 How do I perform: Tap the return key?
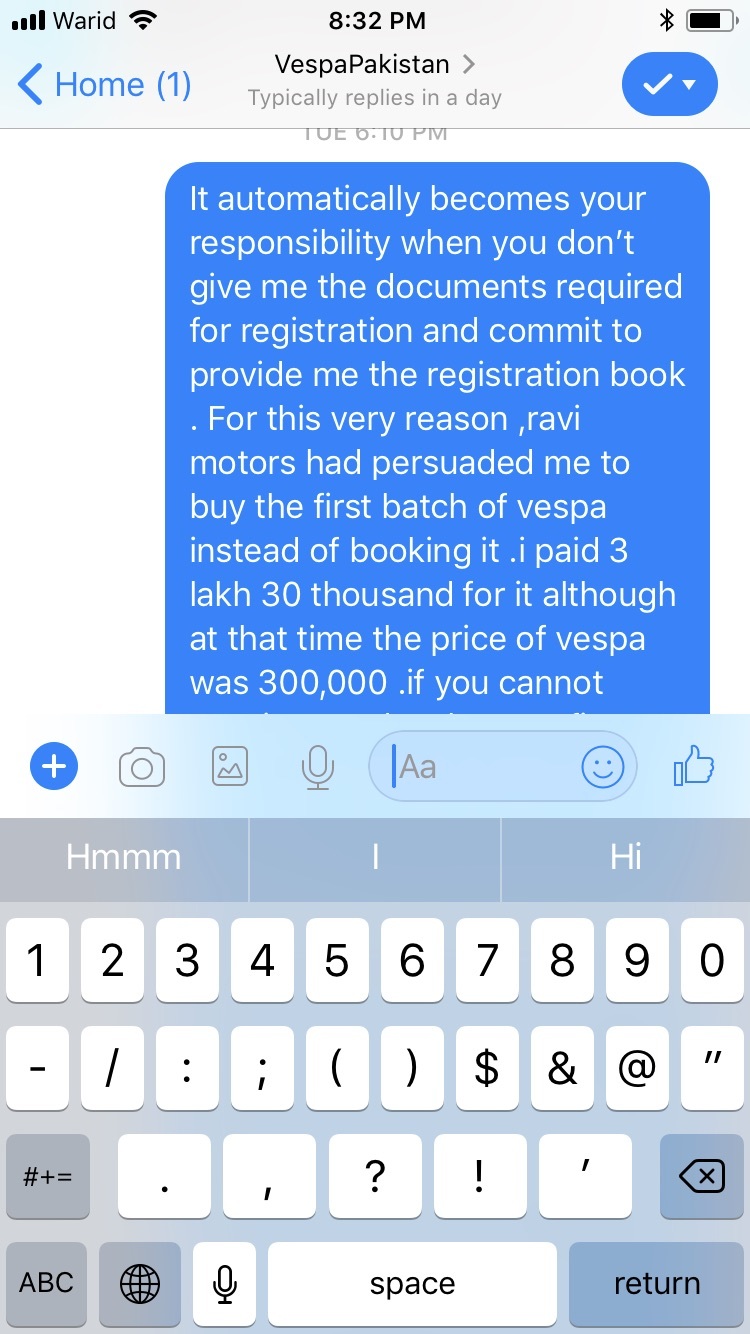[x=656, y=1283]
